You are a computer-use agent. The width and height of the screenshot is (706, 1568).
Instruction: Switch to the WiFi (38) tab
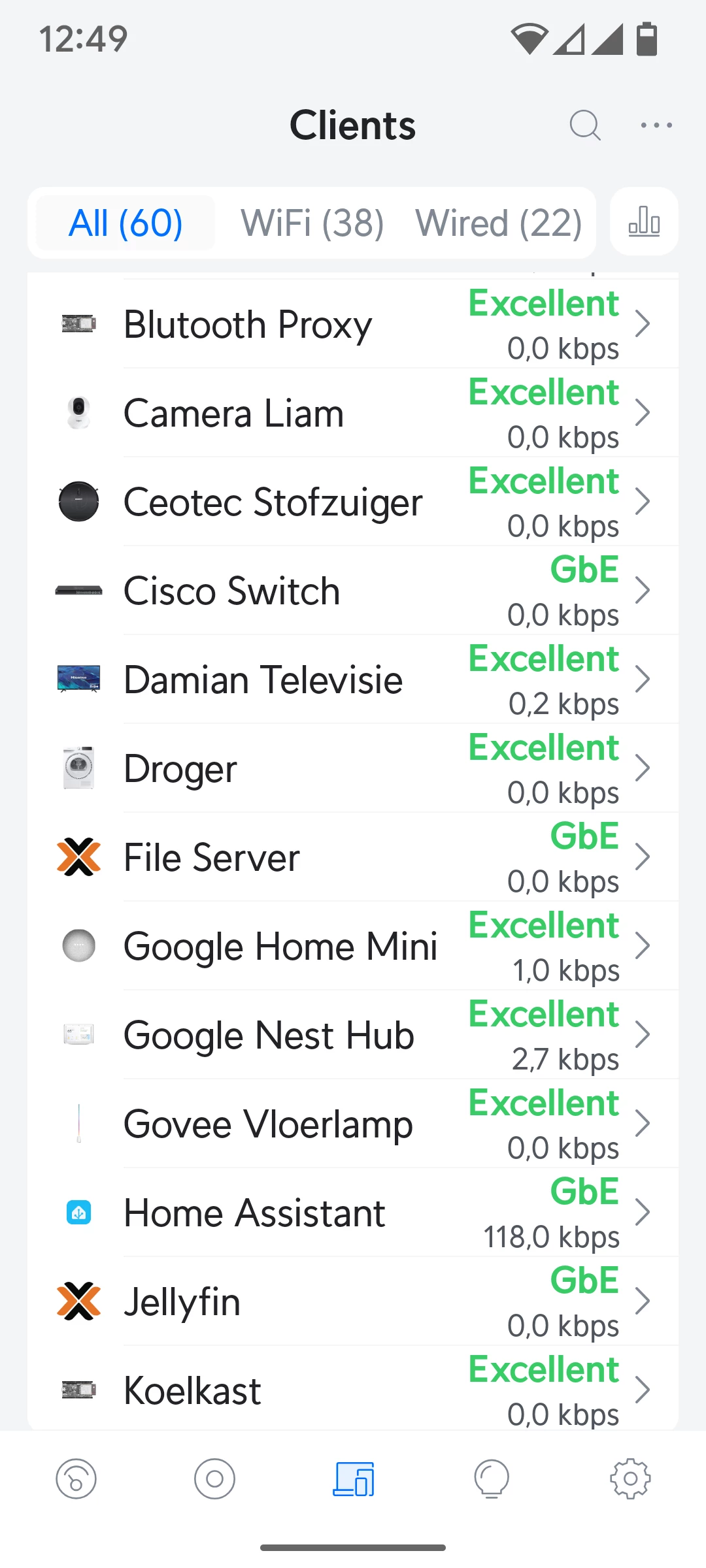(312, 223)
